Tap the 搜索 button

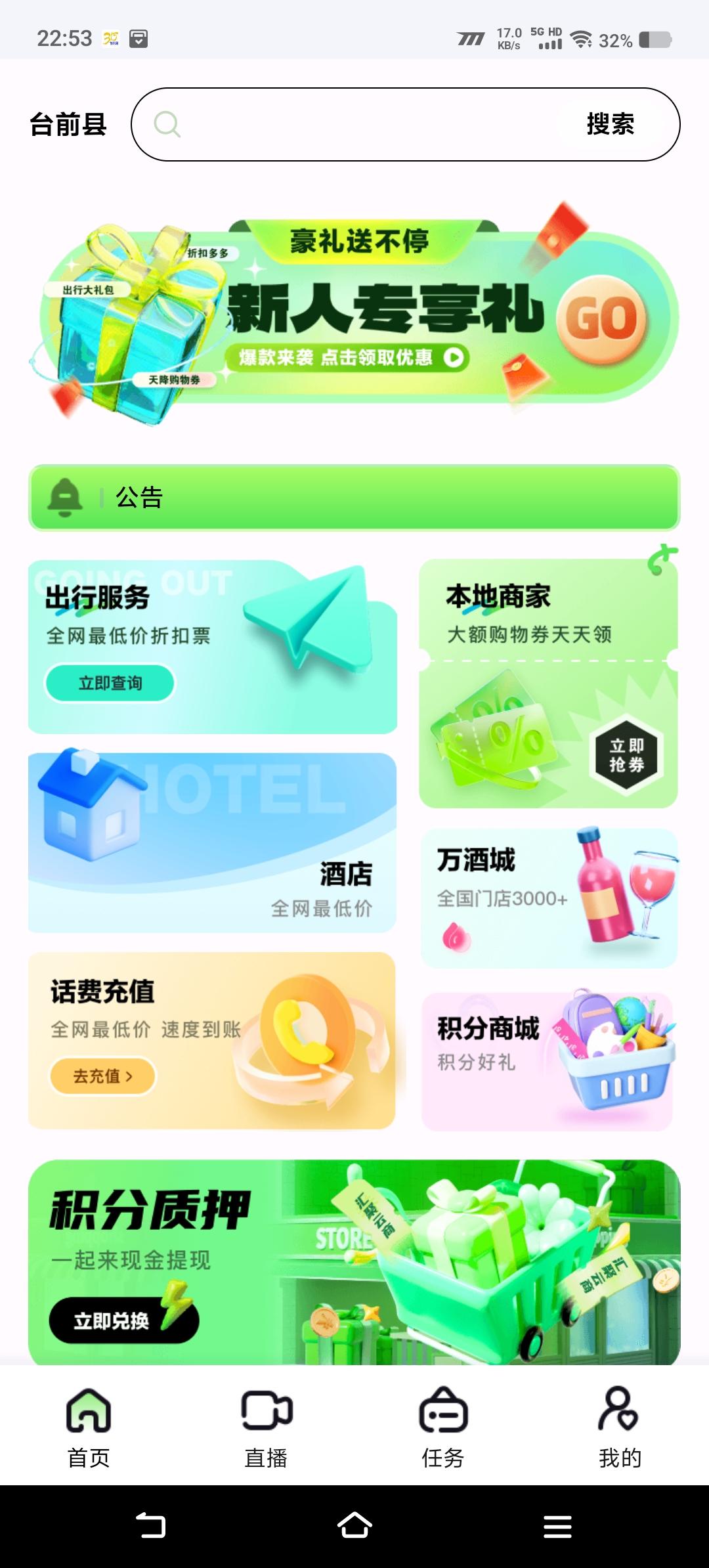(610, 124)
